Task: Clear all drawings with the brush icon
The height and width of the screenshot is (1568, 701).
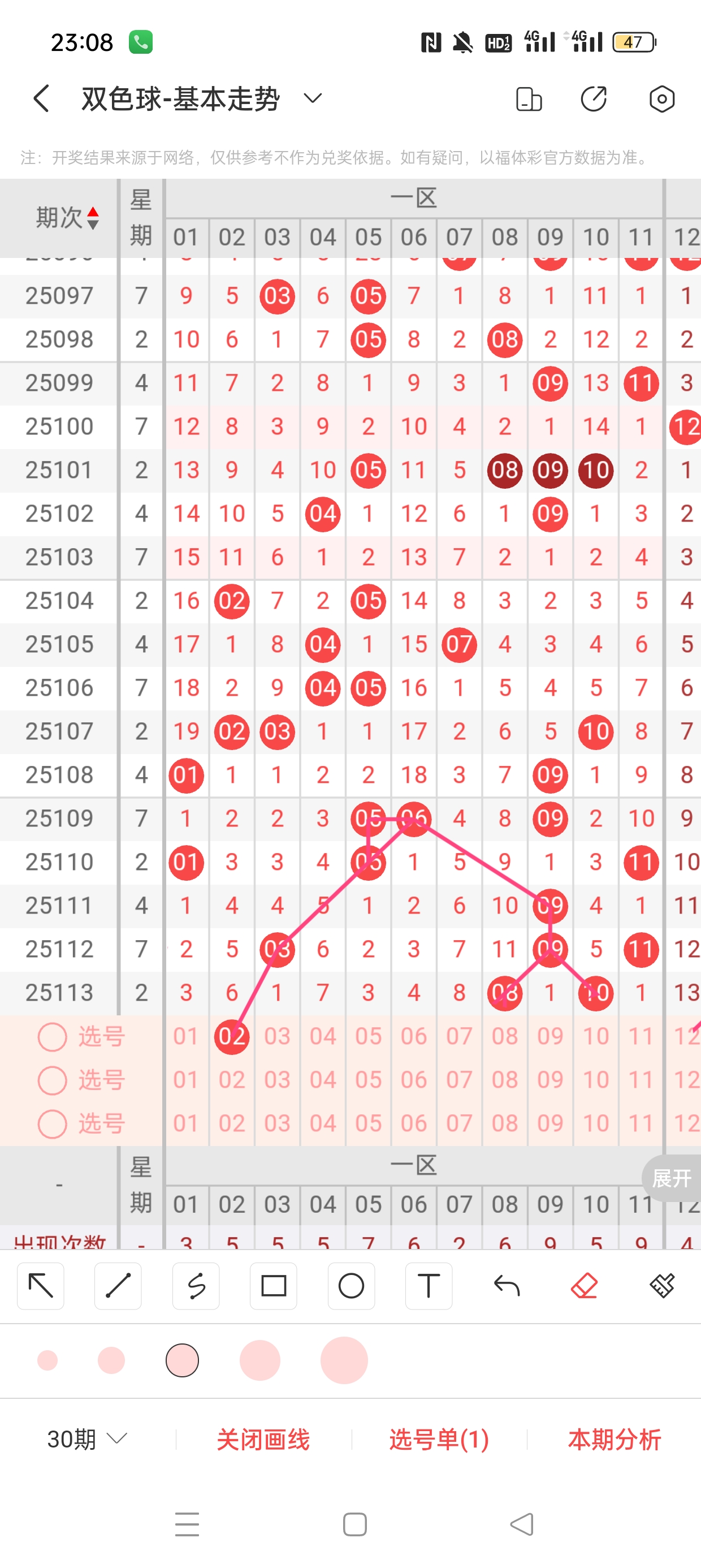Action: coord(661,1286)
